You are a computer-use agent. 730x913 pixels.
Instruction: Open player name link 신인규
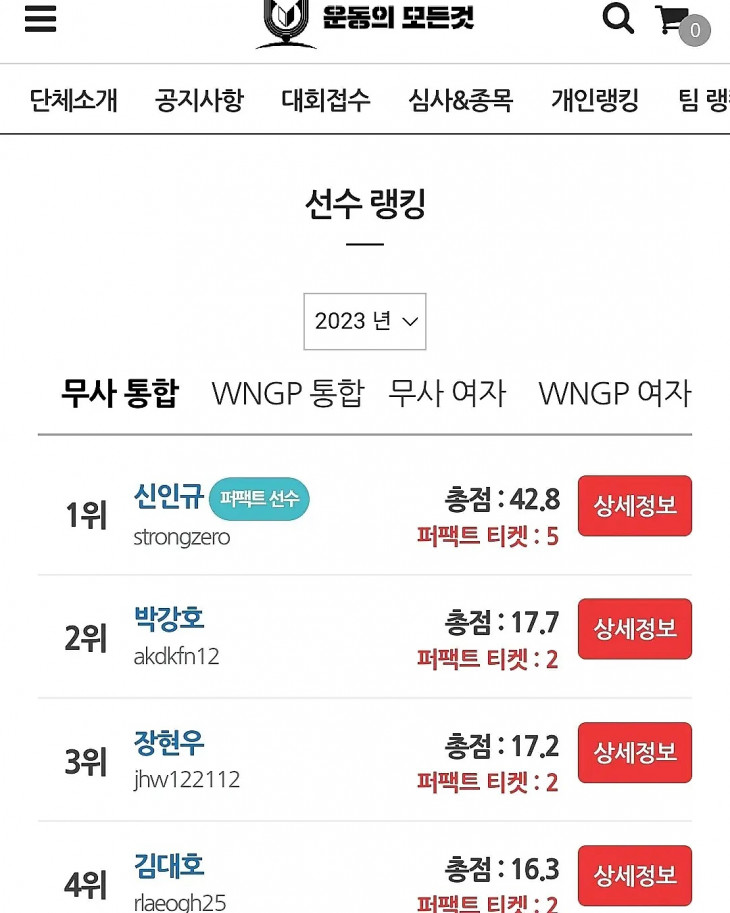click(168, 496)
